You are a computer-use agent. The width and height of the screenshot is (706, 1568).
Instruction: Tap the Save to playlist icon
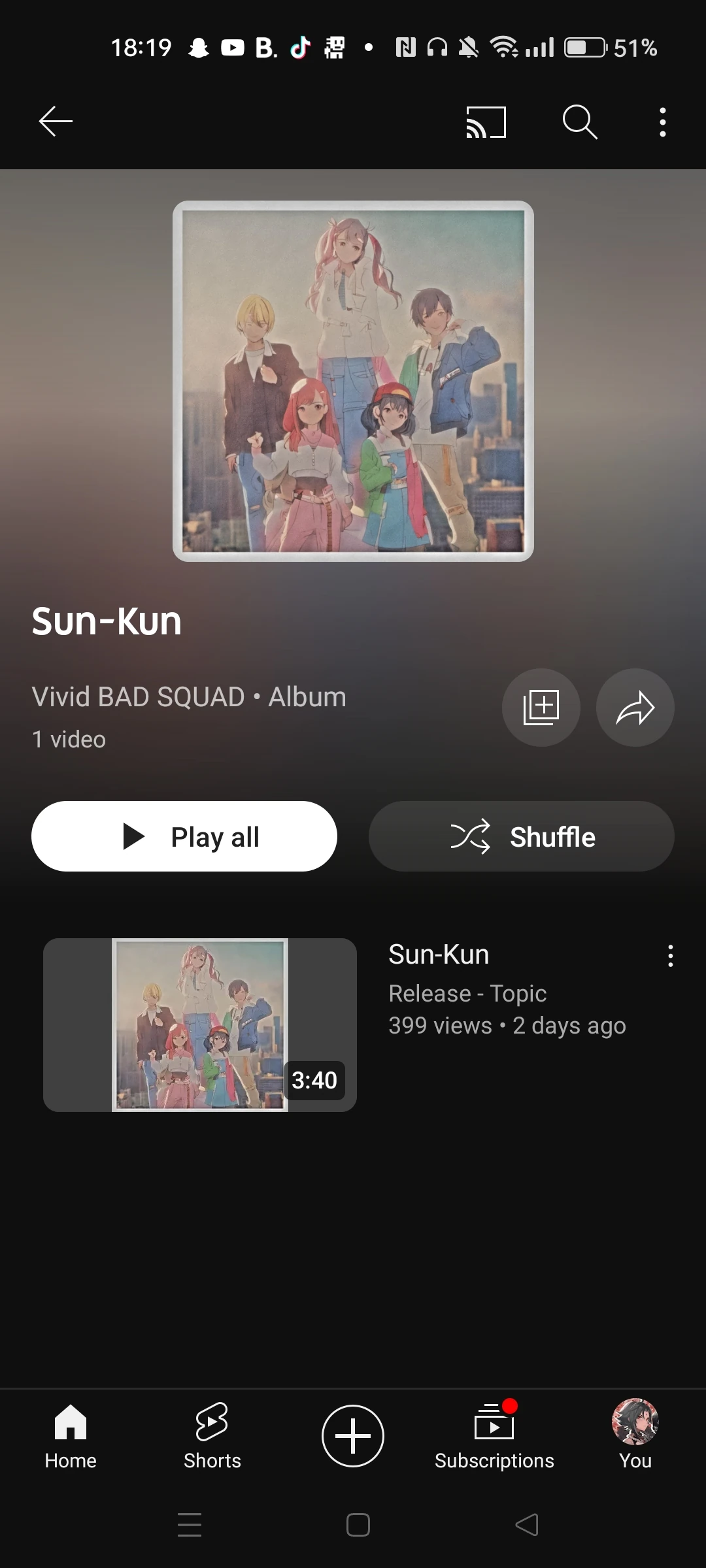541,707
